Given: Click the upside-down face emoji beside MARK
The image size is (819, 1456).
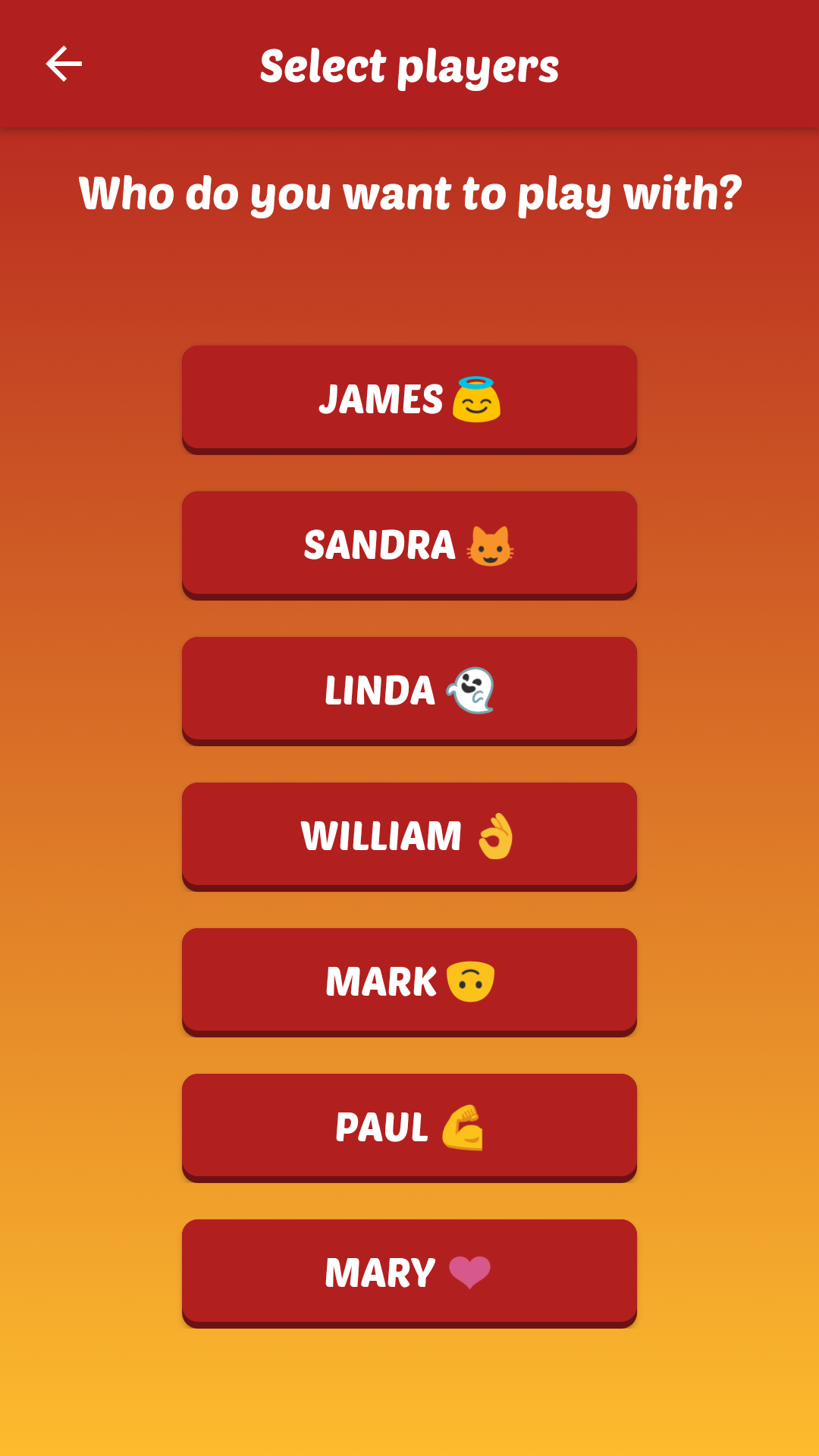Looking at the screenshot, I should (472, 981).
